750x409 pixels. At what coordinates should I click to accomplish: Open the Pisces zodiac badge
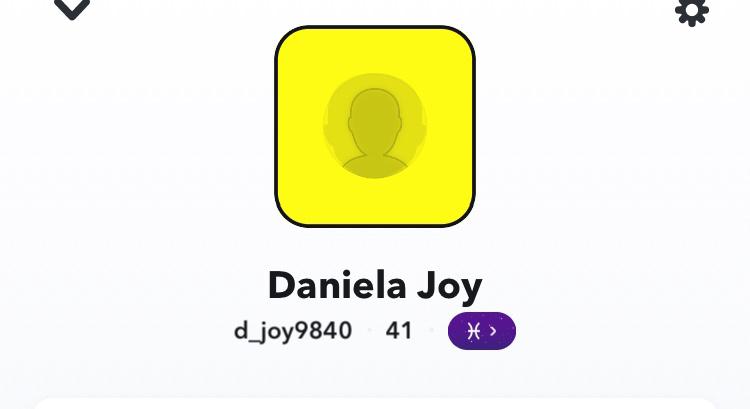click(481, 331)
